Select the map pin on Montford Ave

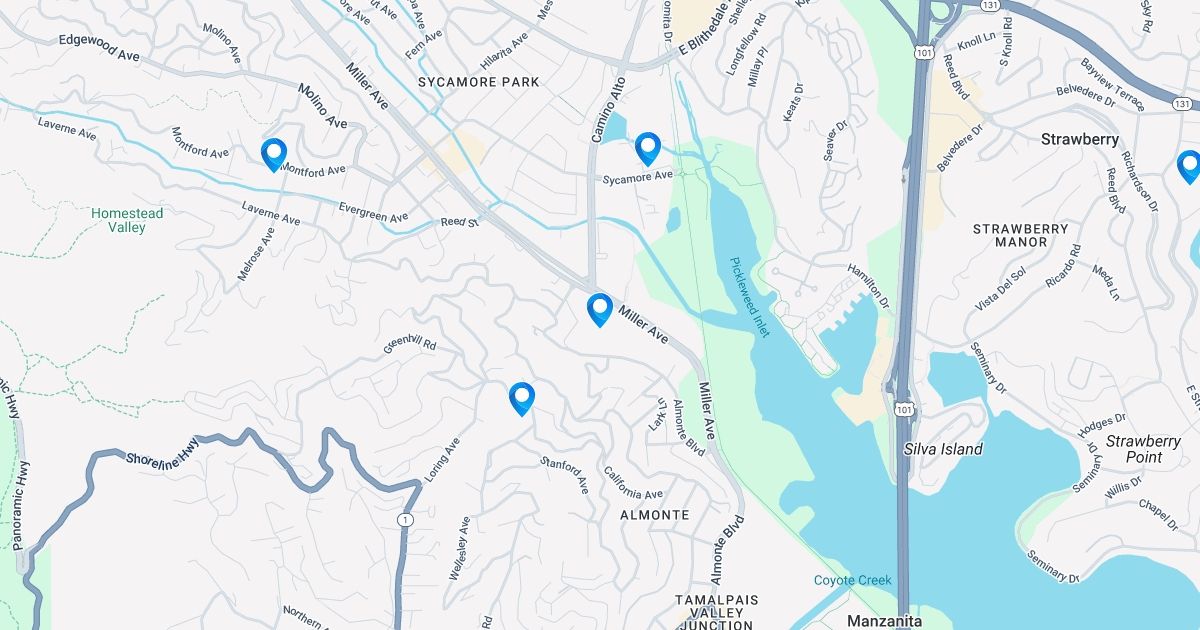click(274, 154)
